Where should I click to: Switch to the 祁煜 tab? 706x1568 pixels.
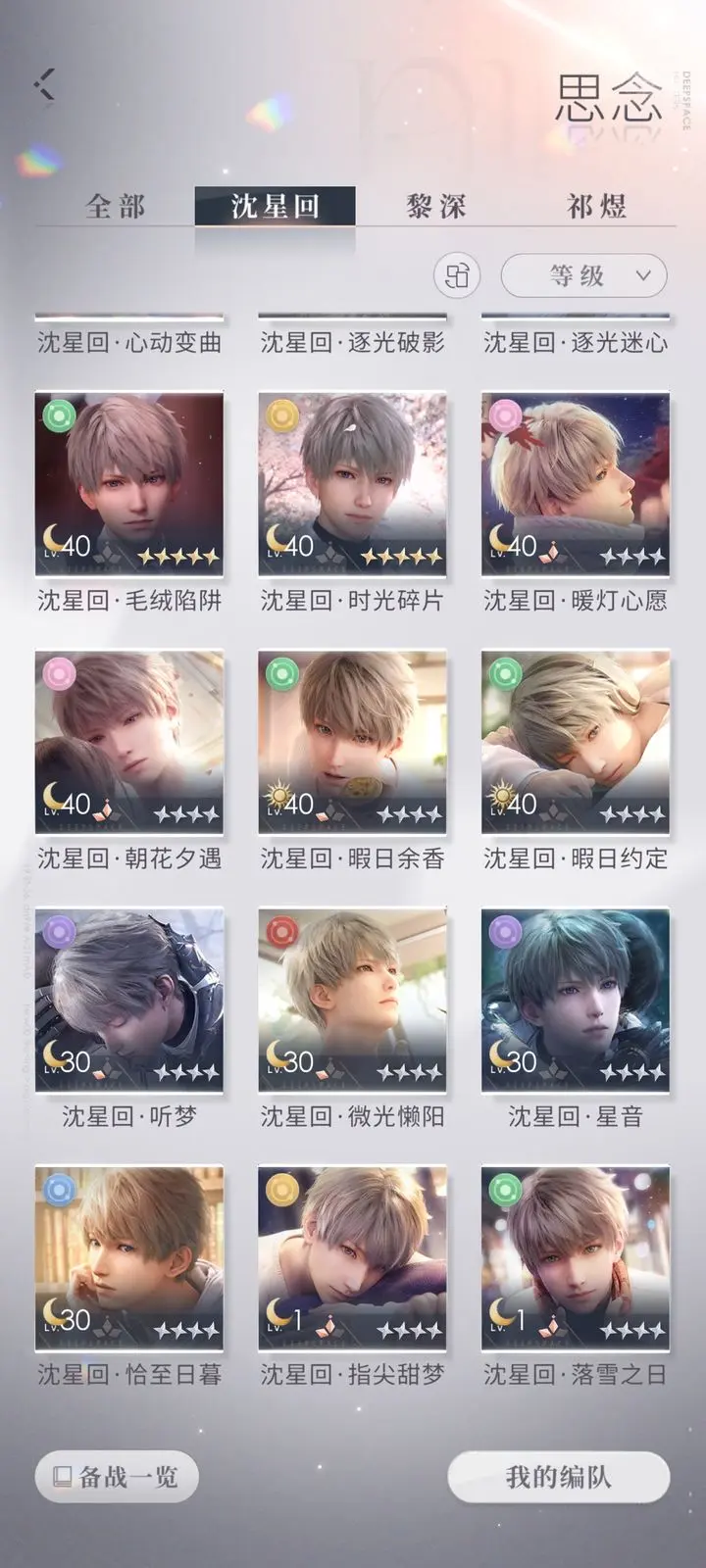point(596,207)
